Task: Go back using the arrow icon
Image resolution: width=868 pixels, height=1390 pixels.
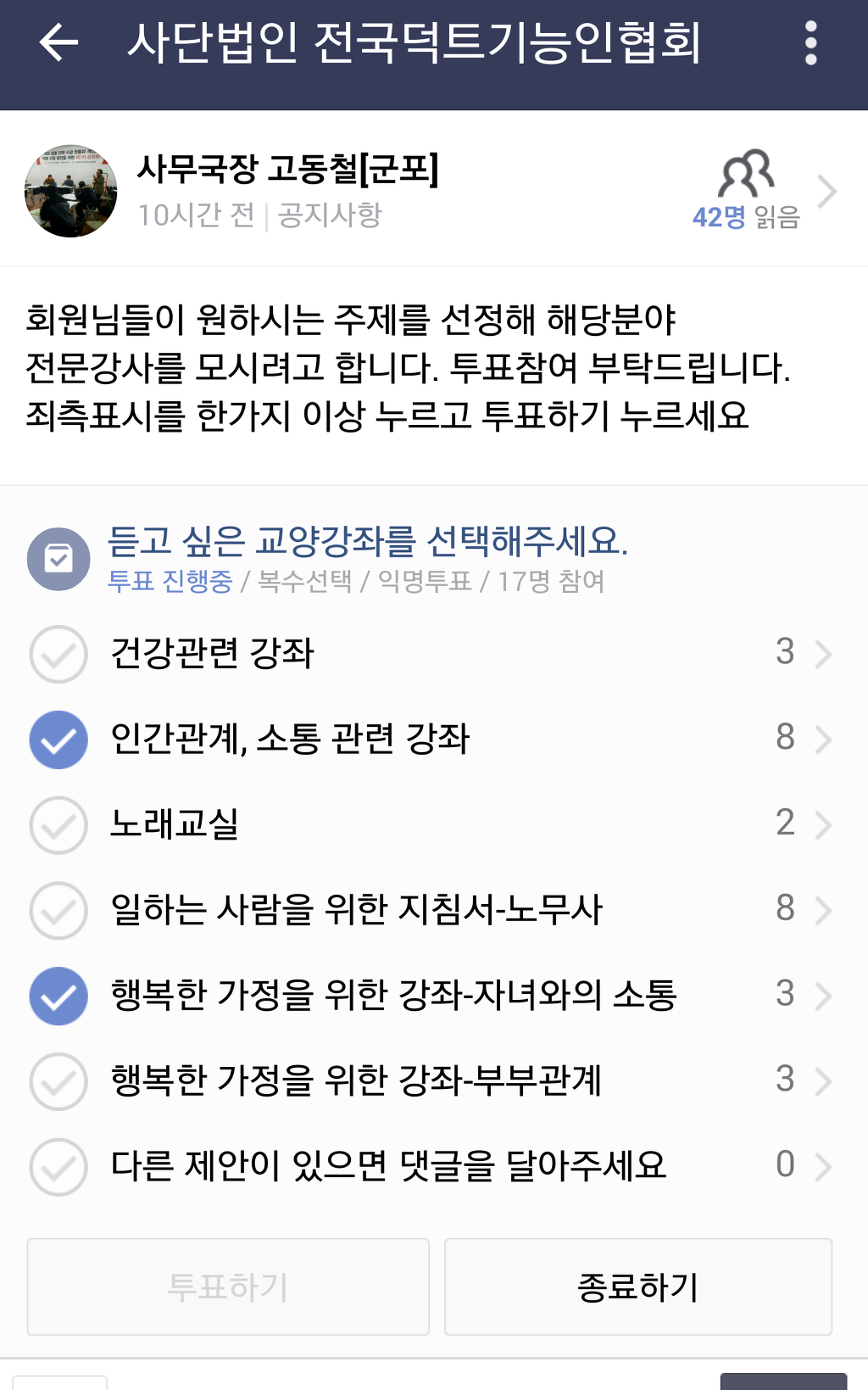Action: click(58, 42)
